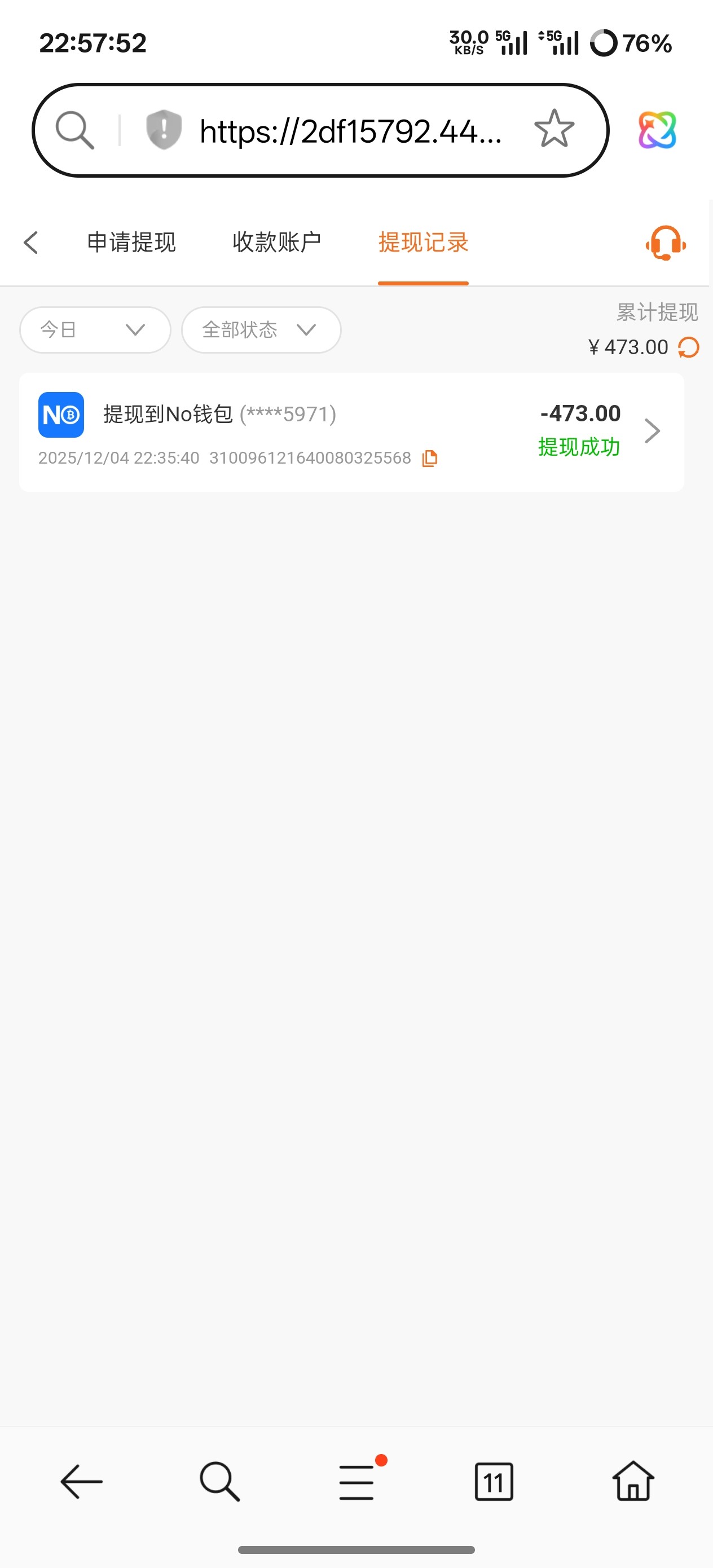Contact customer service via headset icon
The height and width of the screenshot is (1568, 713).
665,244
